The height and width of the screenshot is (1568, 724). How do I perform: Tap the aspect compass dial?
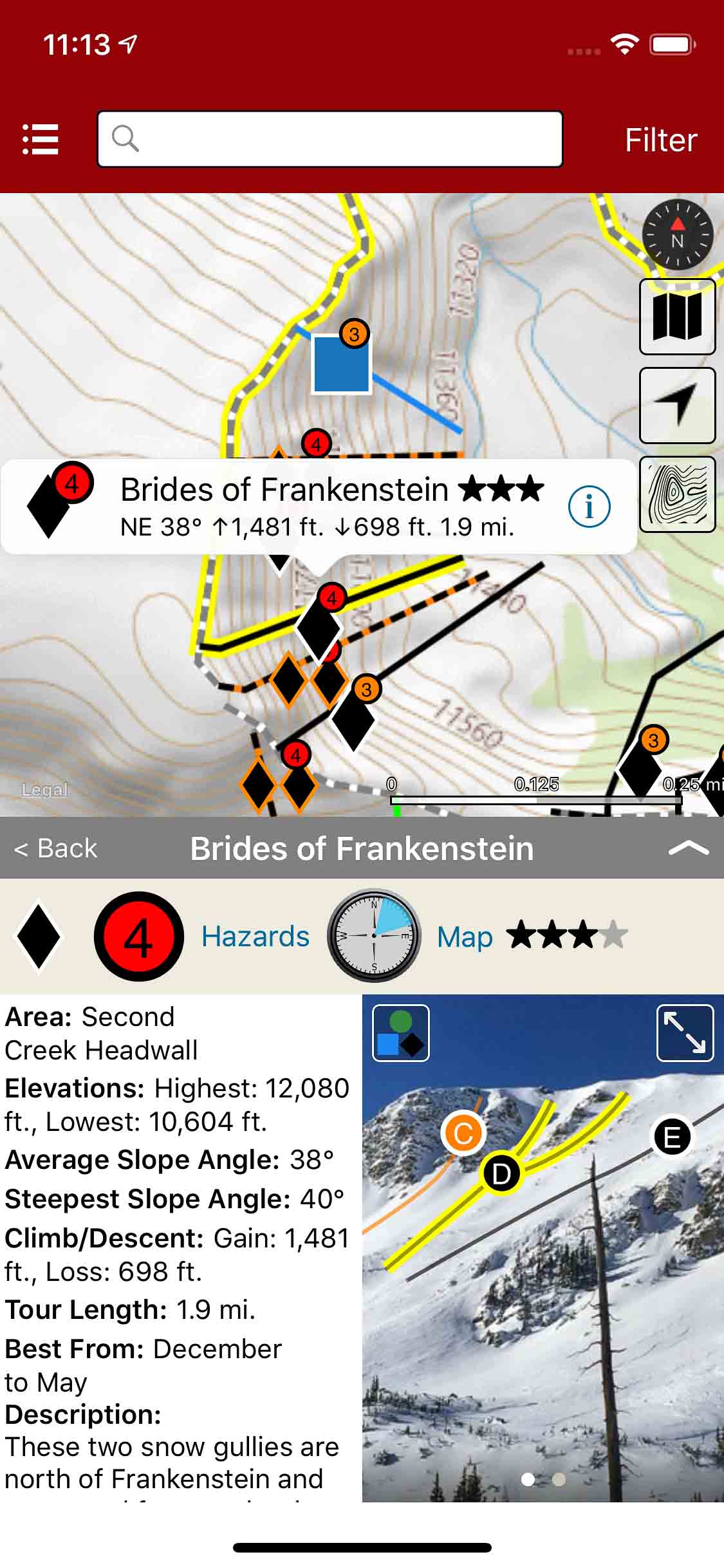374,935
